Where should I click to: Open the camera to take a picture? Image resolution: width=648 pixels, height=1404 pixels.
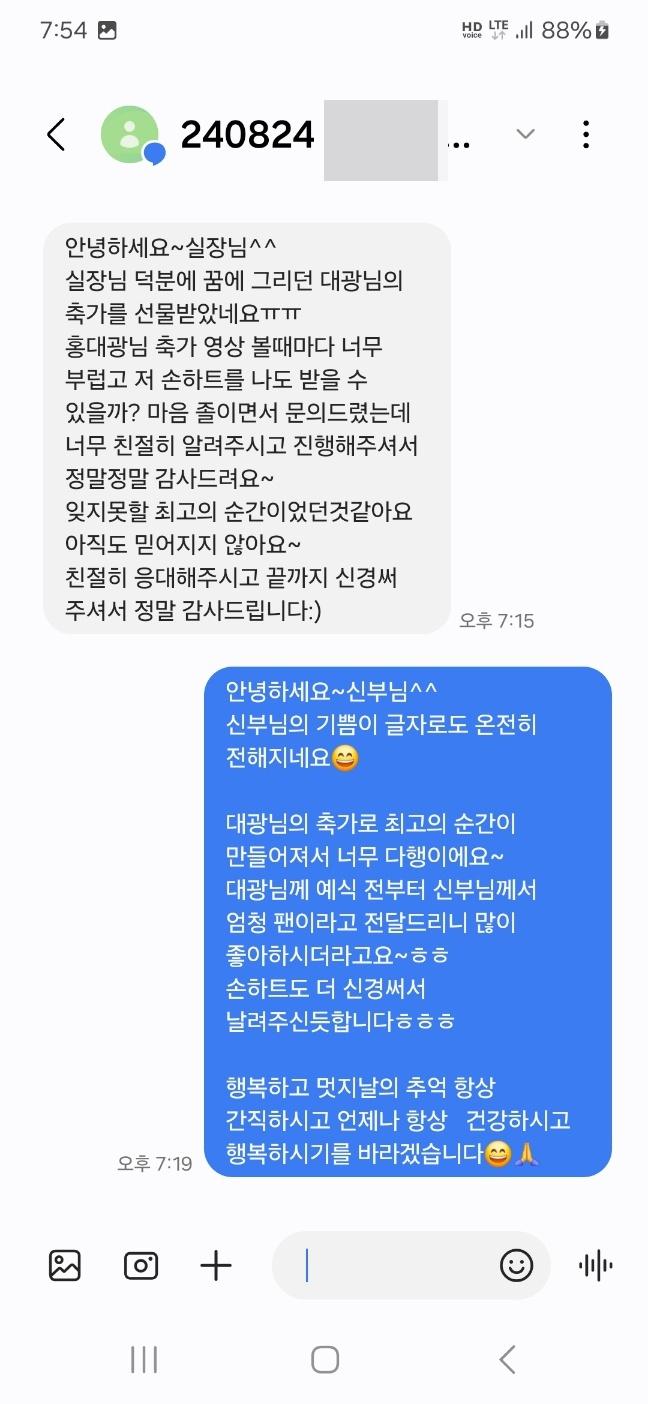(141, 1266)
